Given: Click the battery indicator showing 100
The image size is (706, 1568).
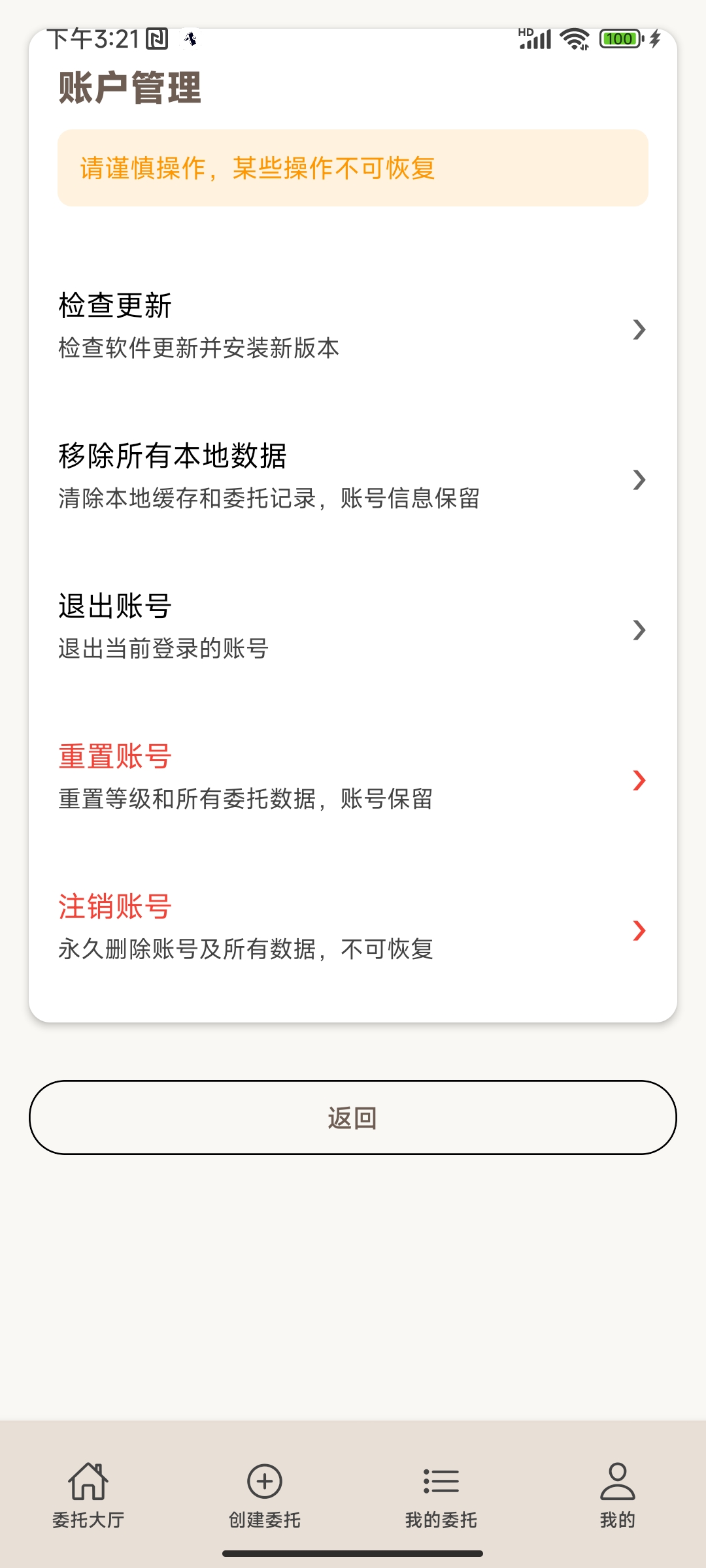Looking at the screenshot, I should [619, 39].
